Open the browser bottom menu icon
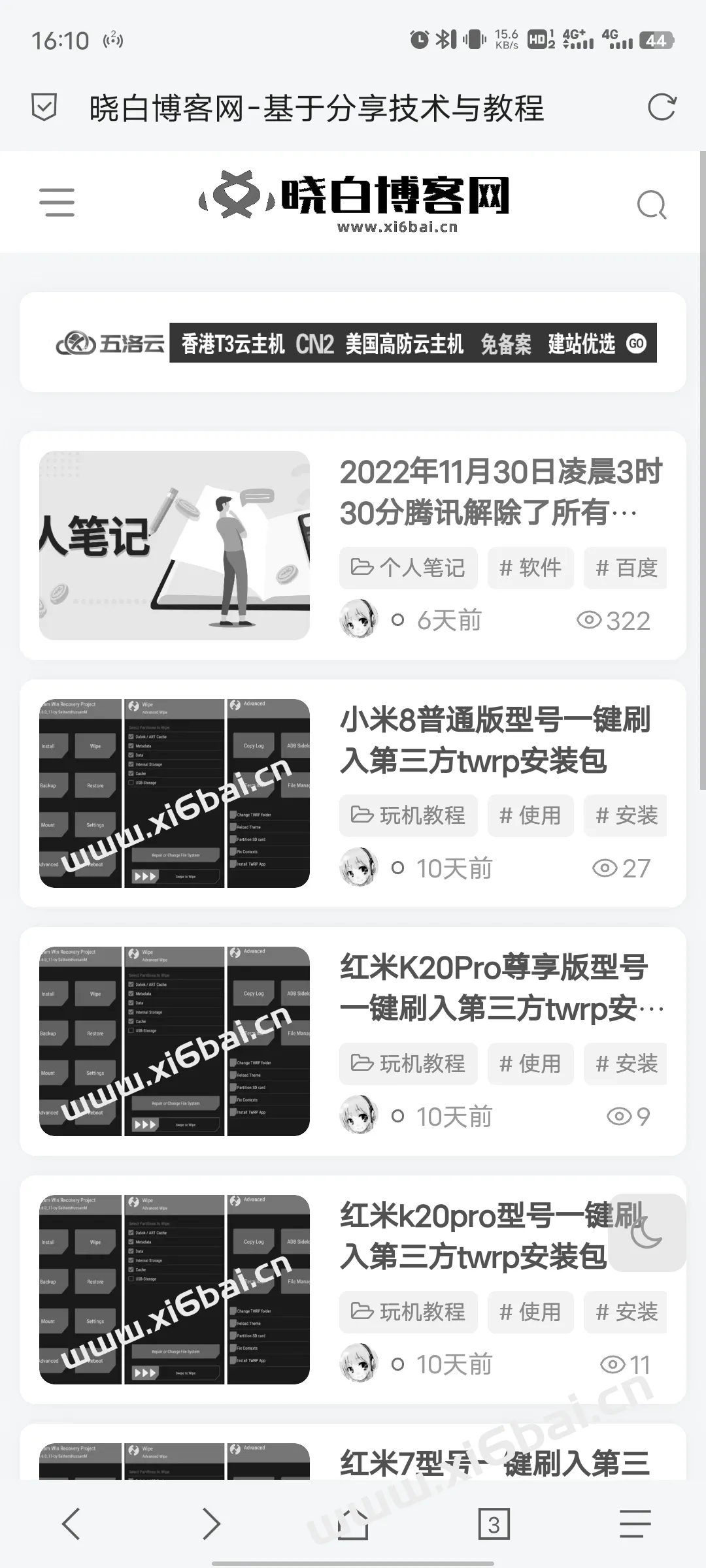706x1568 pixels. [635, 1524]
